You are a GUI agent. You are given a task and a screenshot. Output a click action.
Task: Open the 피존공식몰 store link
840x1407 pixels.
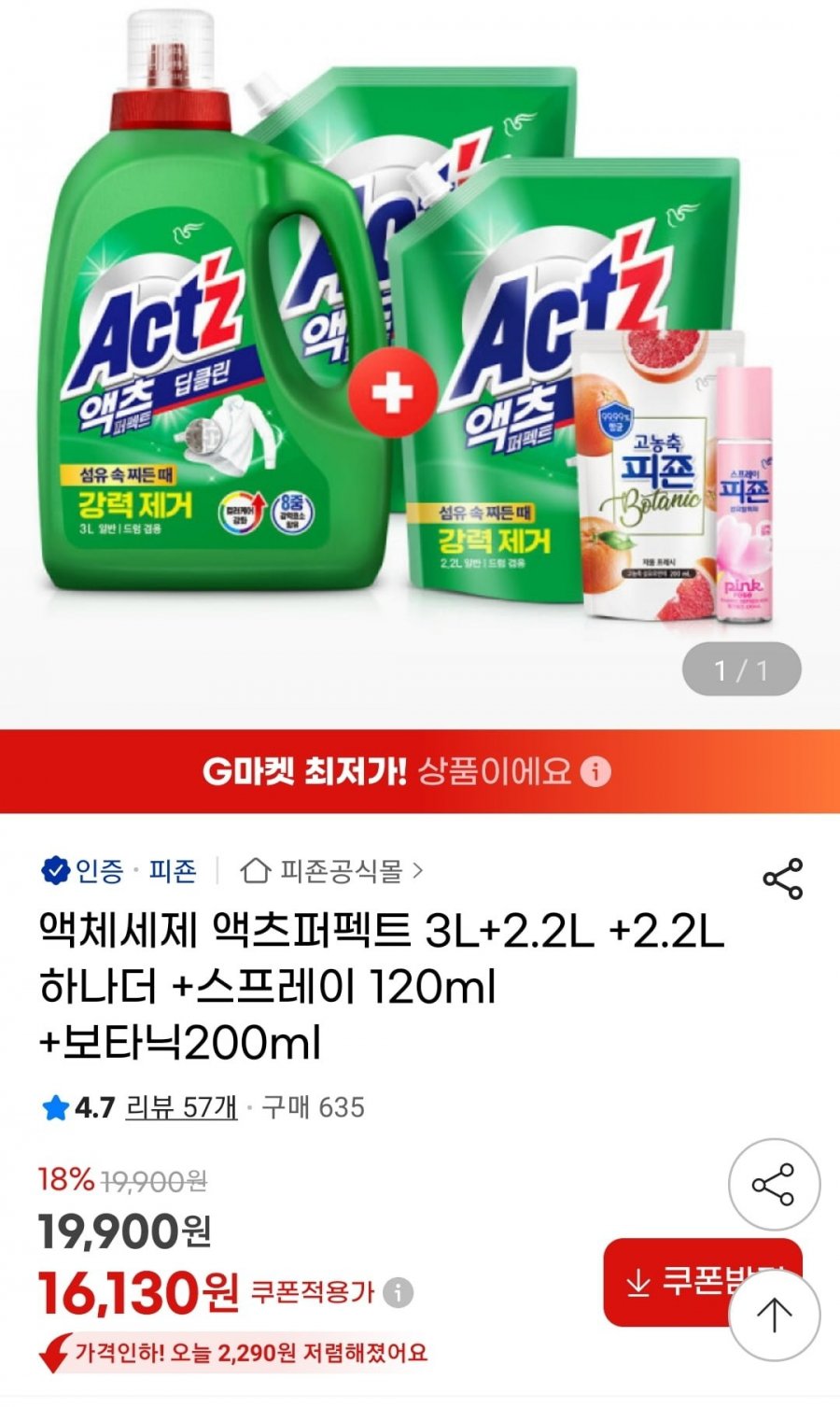(x=332, y=871)
